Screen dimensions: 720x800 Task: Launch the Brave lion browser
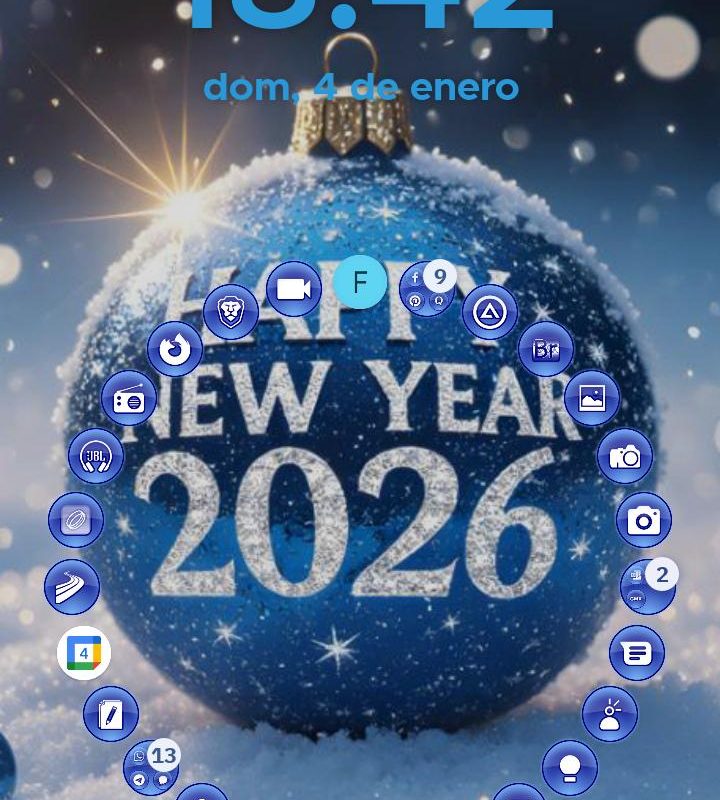(231, 312)
